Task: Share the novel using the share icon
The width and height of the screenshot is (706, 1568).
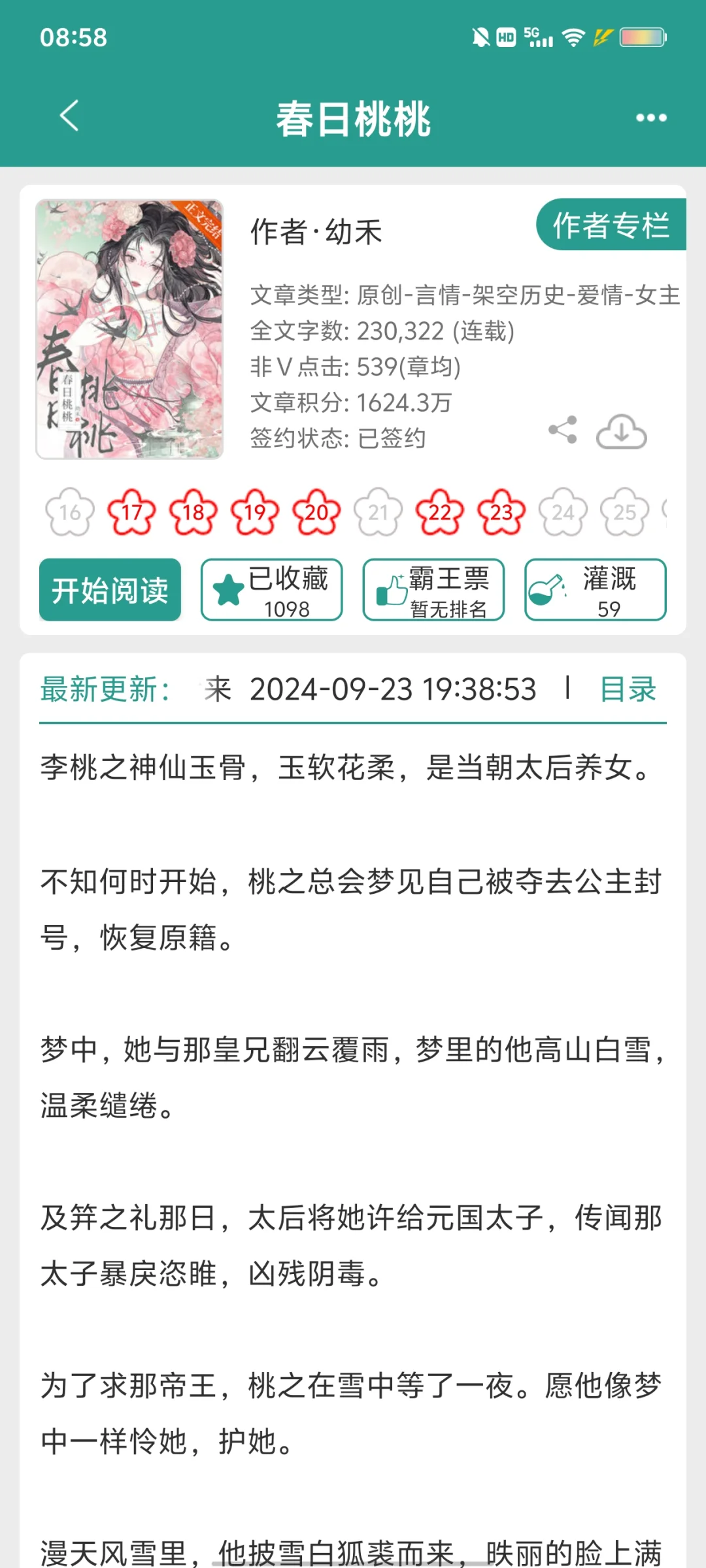Action: (x=563, y=431)
